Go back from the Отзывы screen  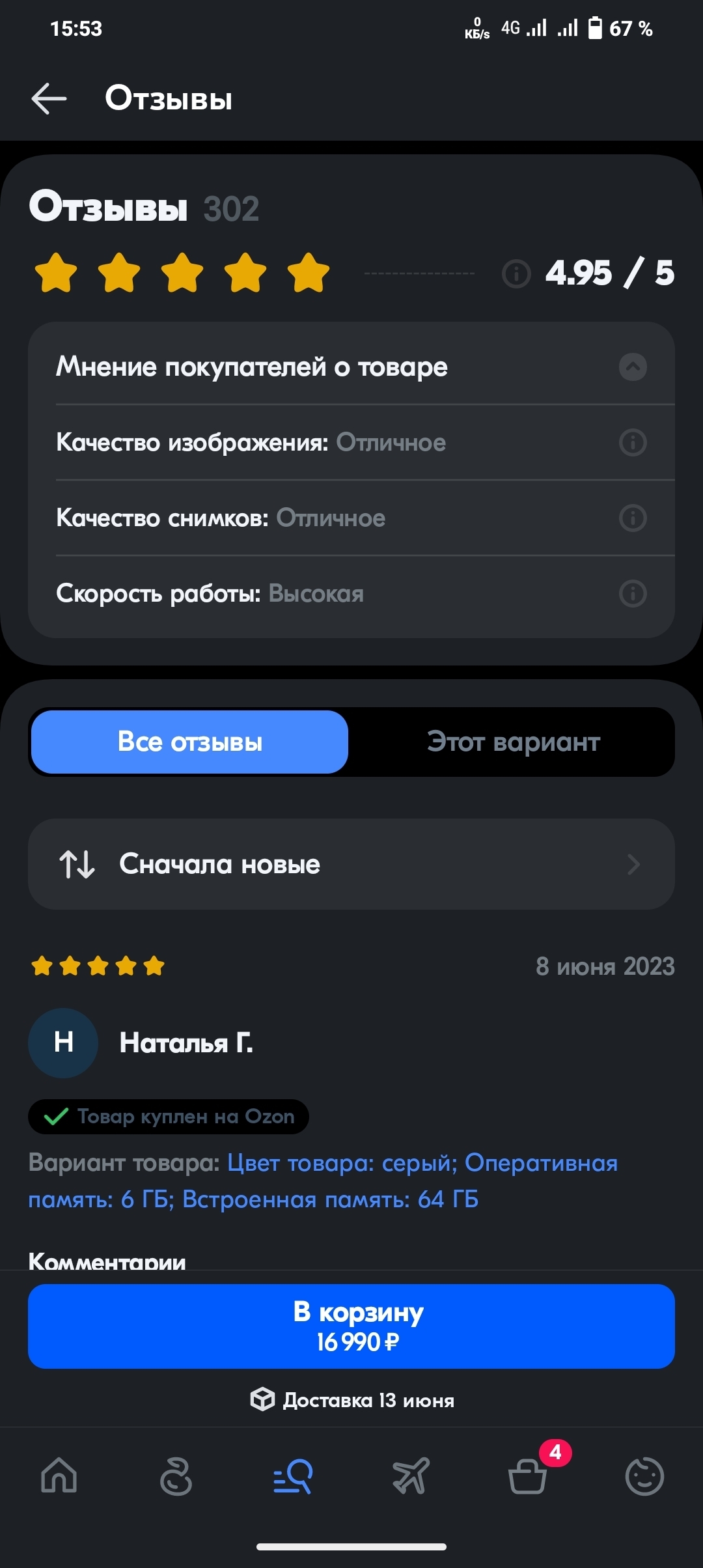click(49, 99)
